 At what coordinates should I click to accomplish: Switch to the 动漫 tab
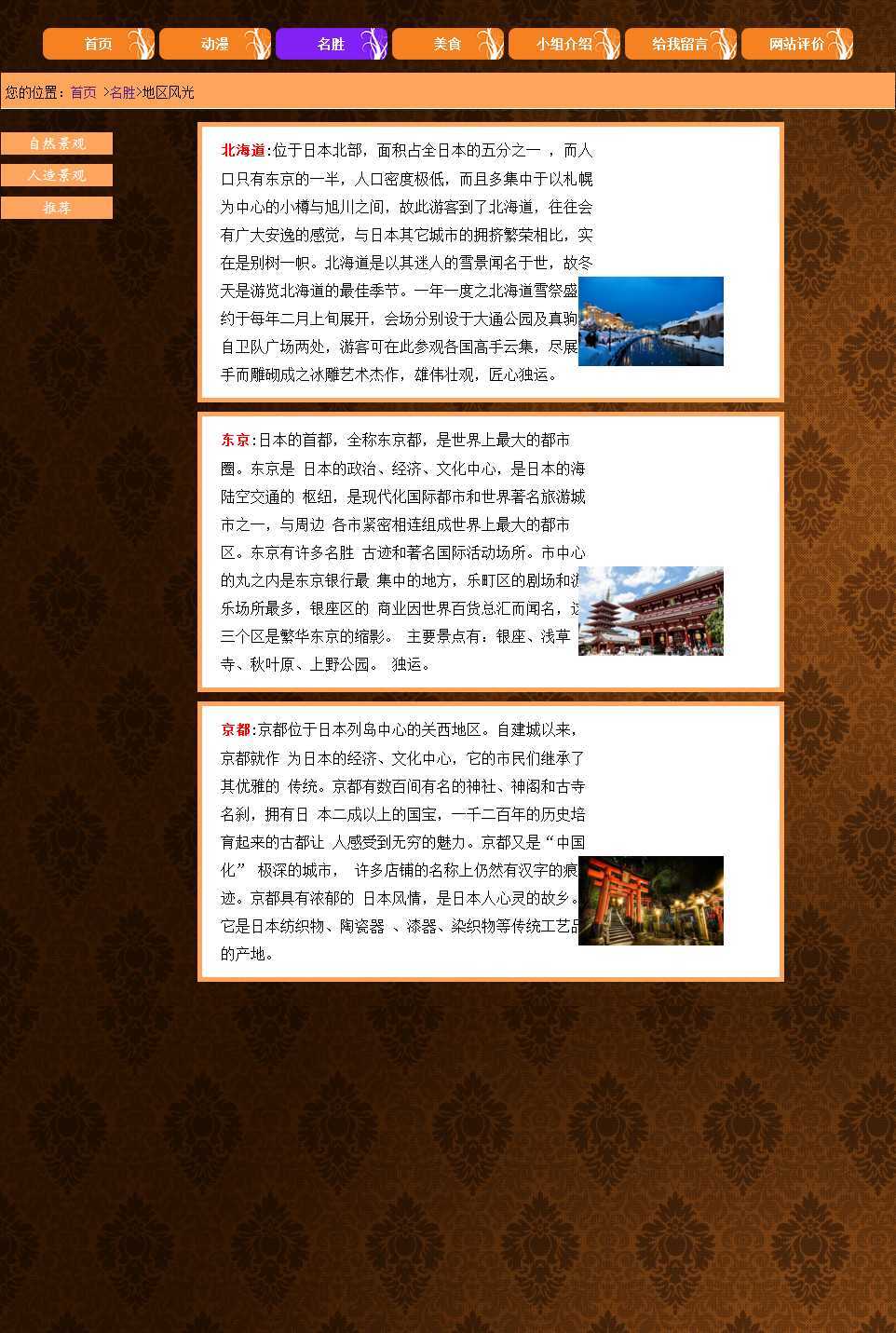214,44
